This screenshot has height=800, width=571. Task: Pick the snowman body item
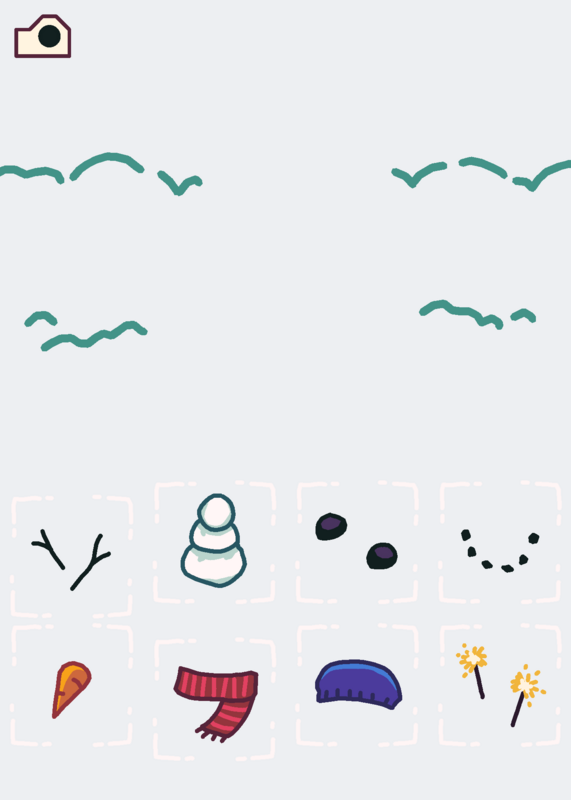214,540
